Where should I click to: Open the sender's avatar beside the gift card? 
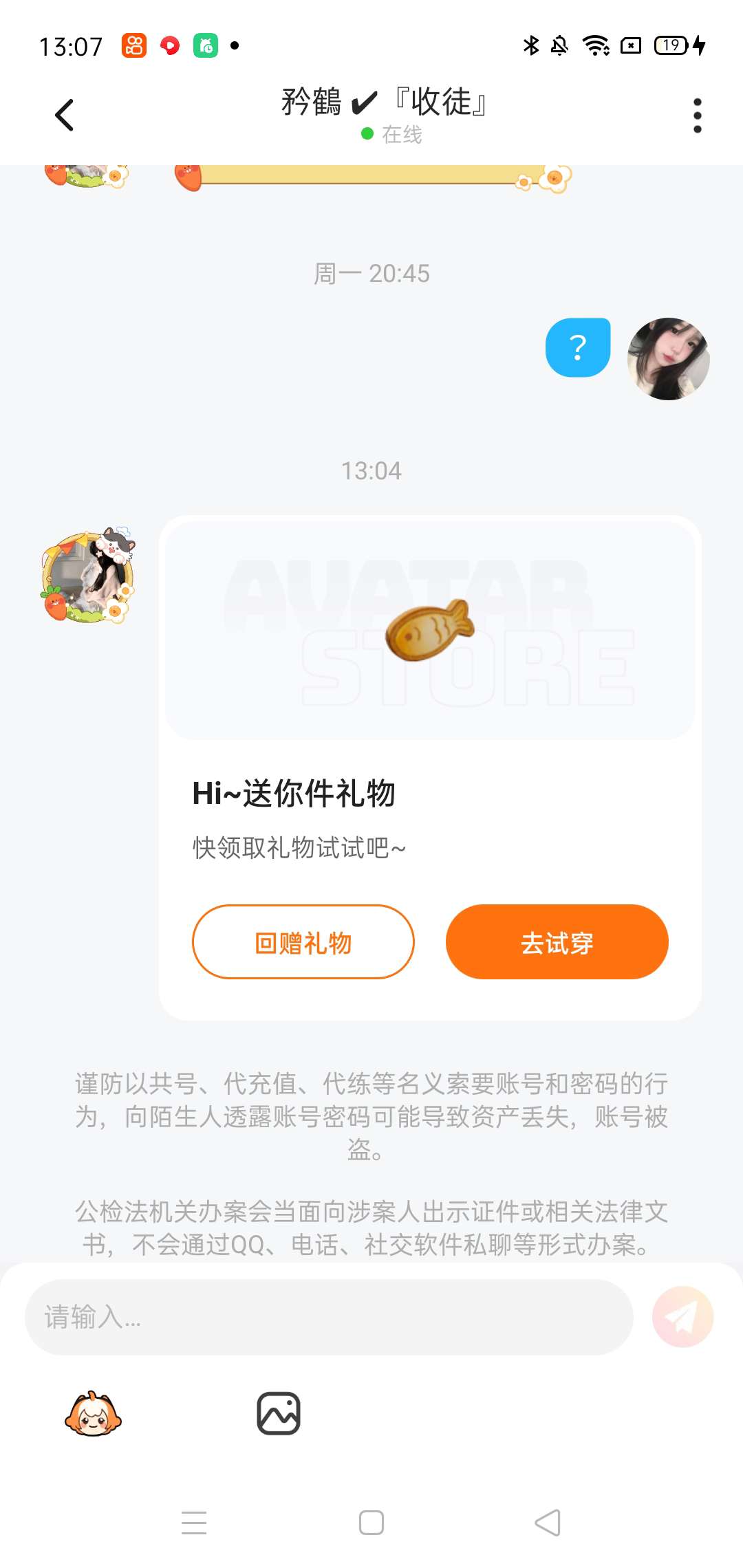(88, 576)
